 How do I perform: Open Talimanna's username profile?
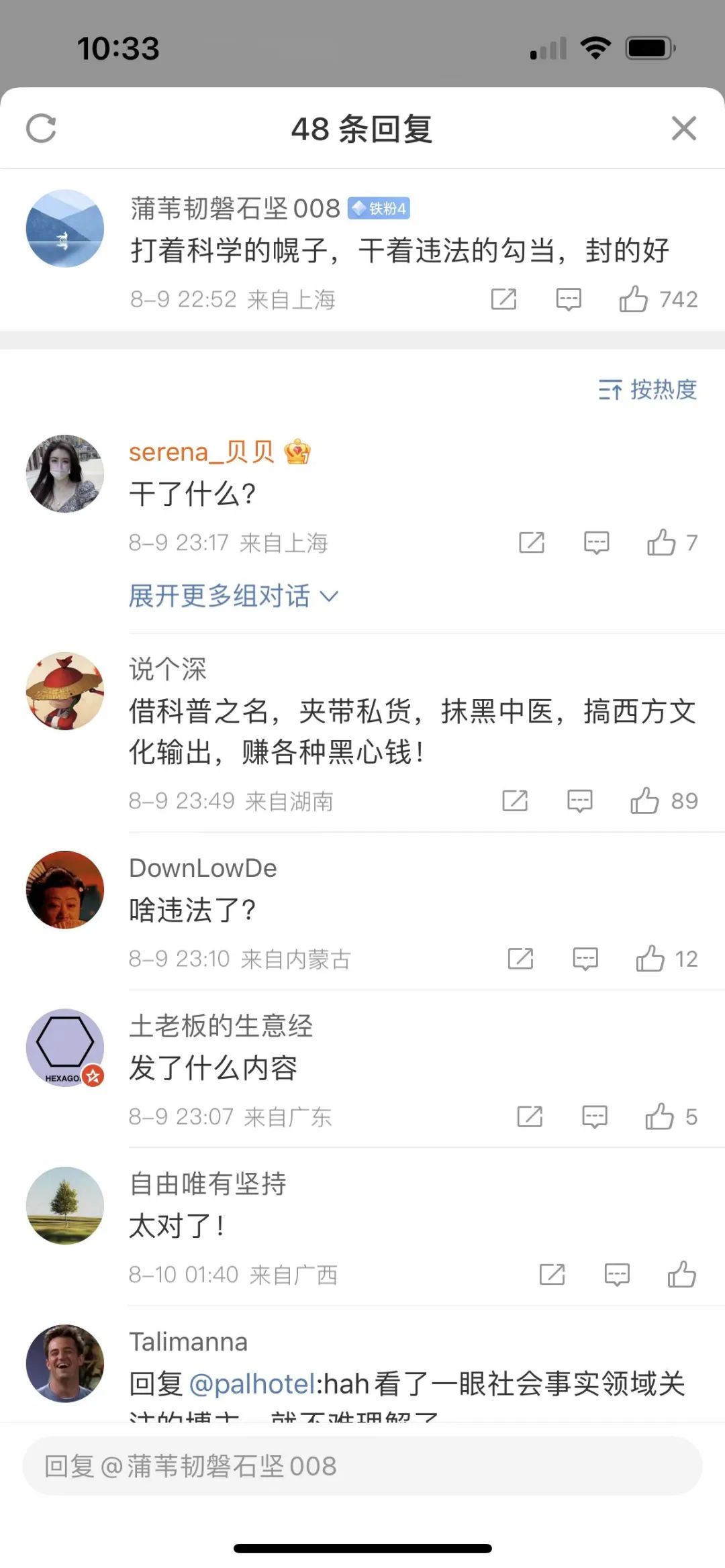[x=189, y=1342]
